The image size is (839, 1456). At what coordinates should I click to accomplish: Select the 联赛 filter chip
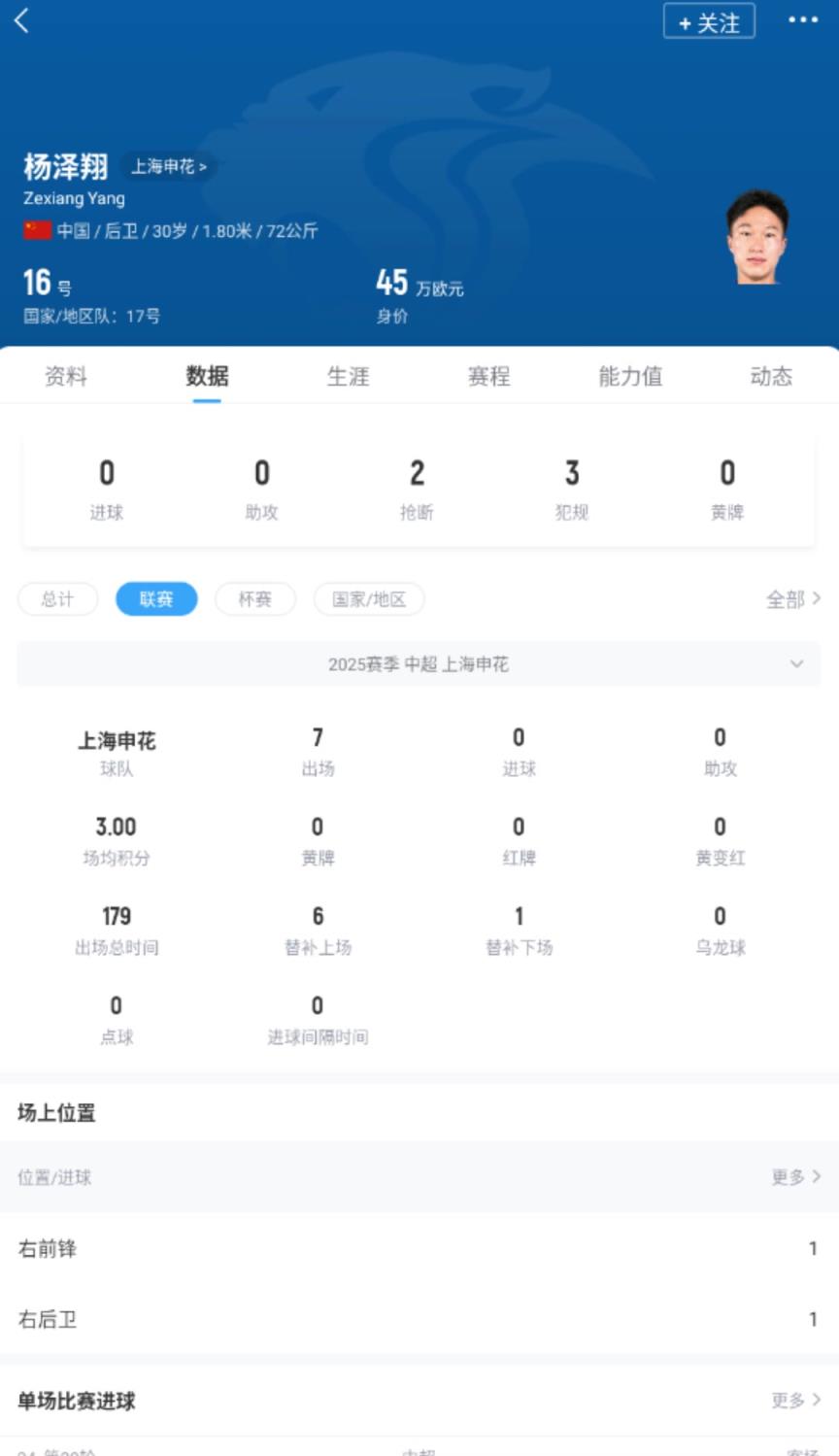tap(156, 599)
